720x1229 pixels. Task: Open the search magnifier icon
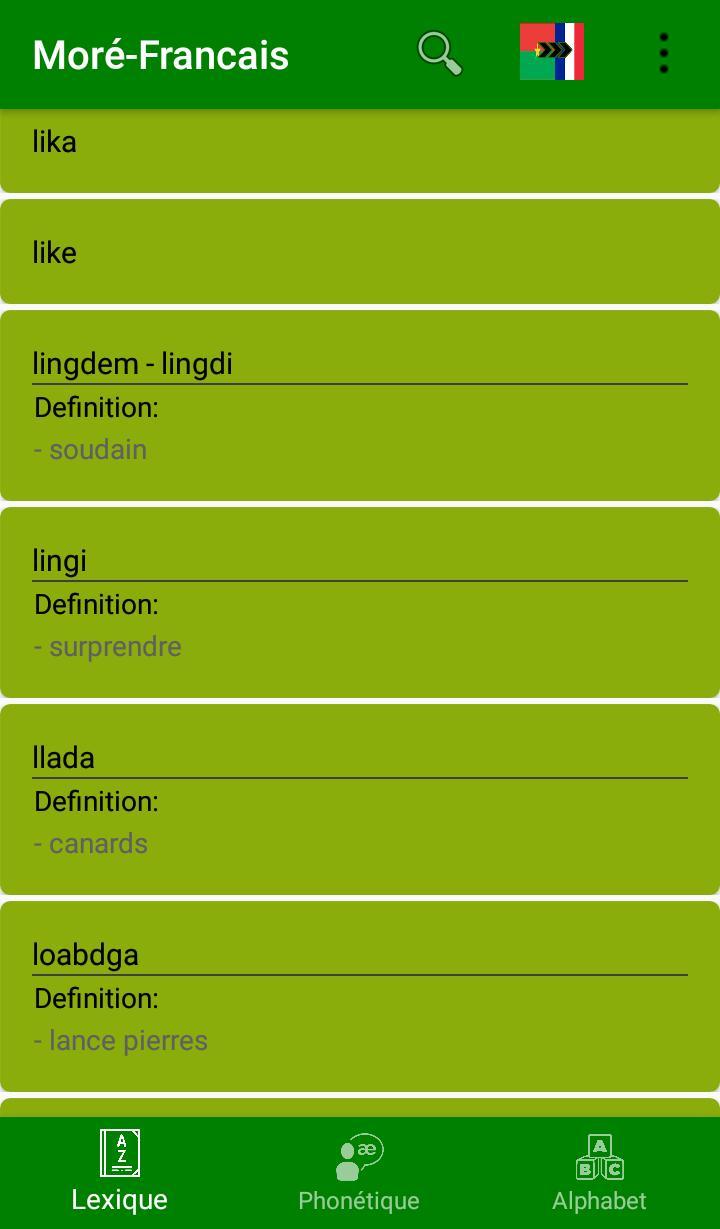(439, 54)
